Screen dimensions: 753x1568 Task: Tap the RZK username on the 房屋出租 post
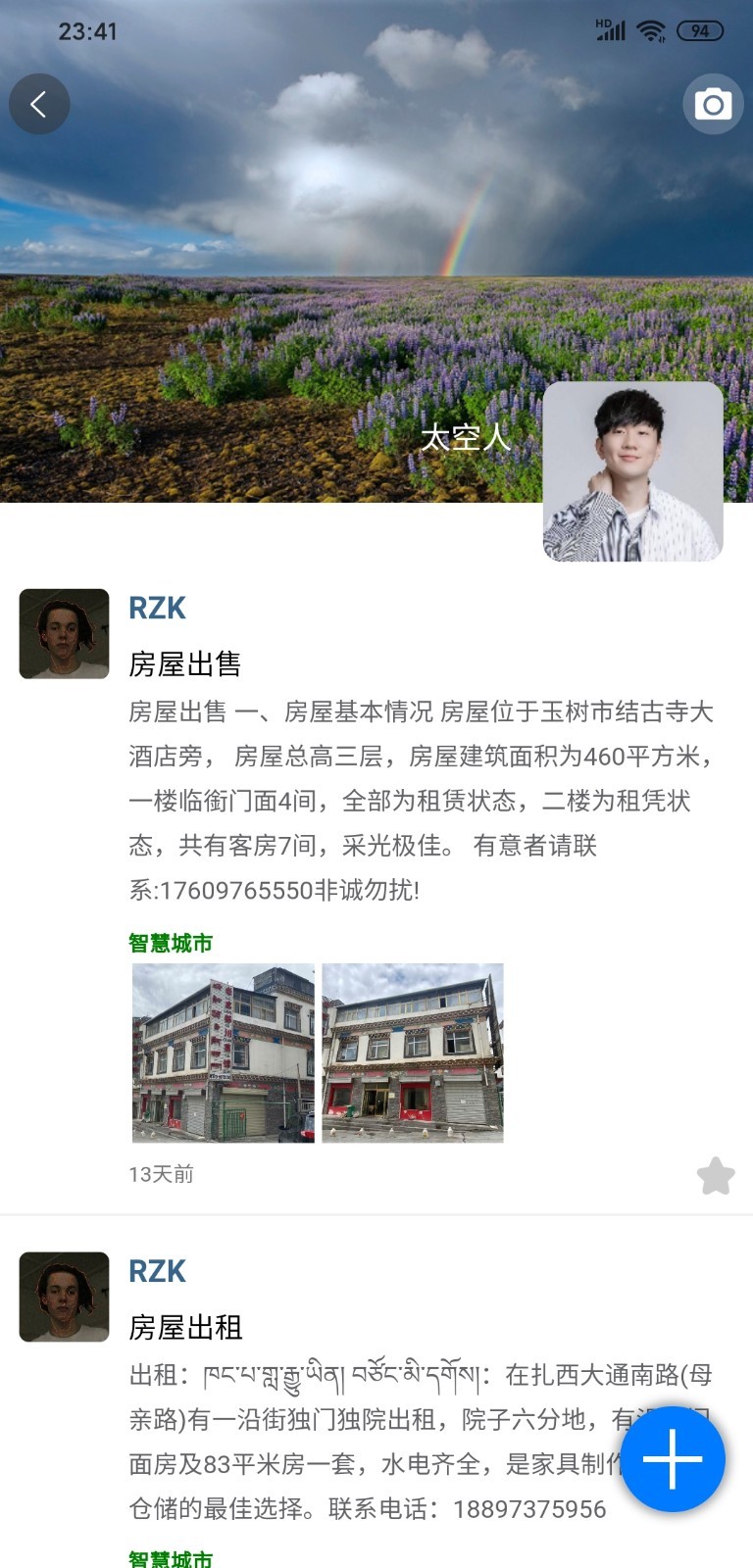157,1271
